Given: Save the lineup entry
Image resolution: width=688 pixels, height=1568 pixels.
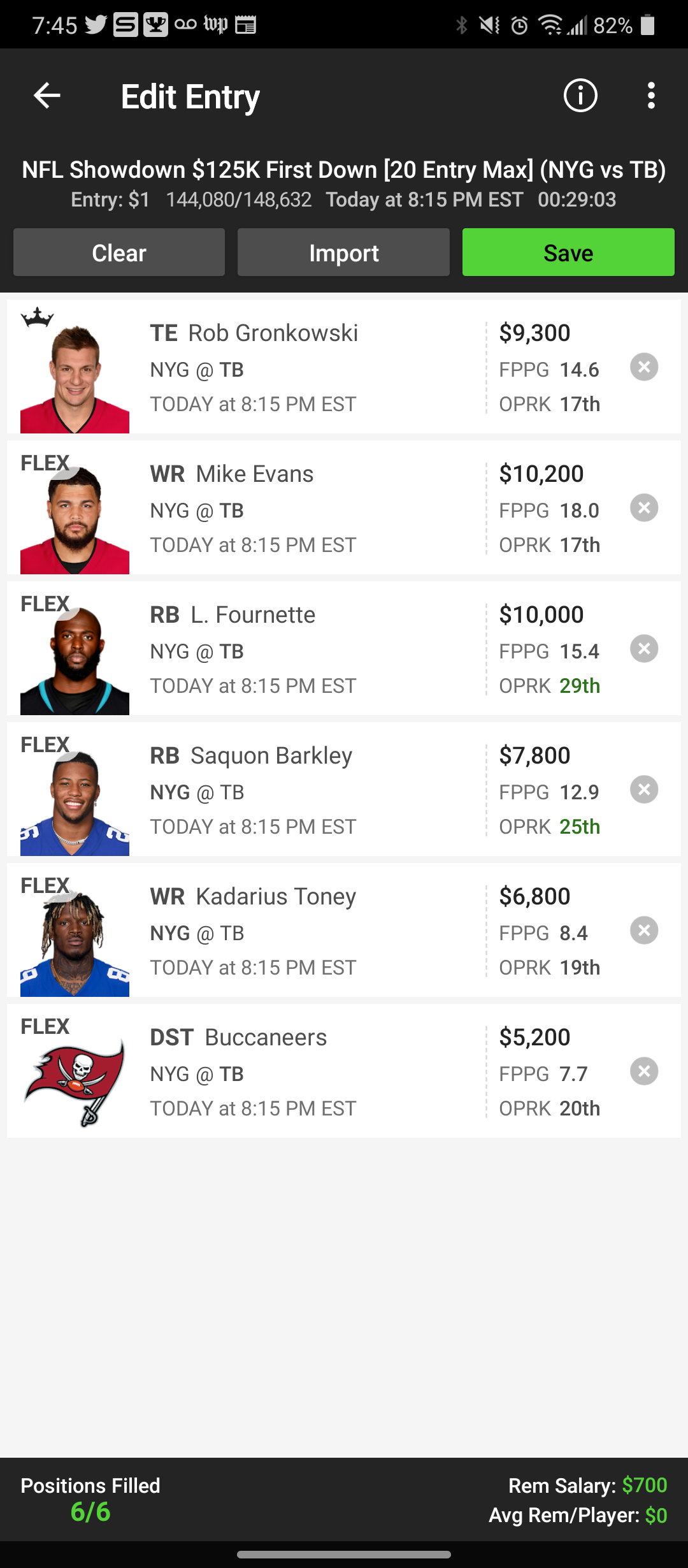Looking at the screenshot, I should (x=568, y=252).
